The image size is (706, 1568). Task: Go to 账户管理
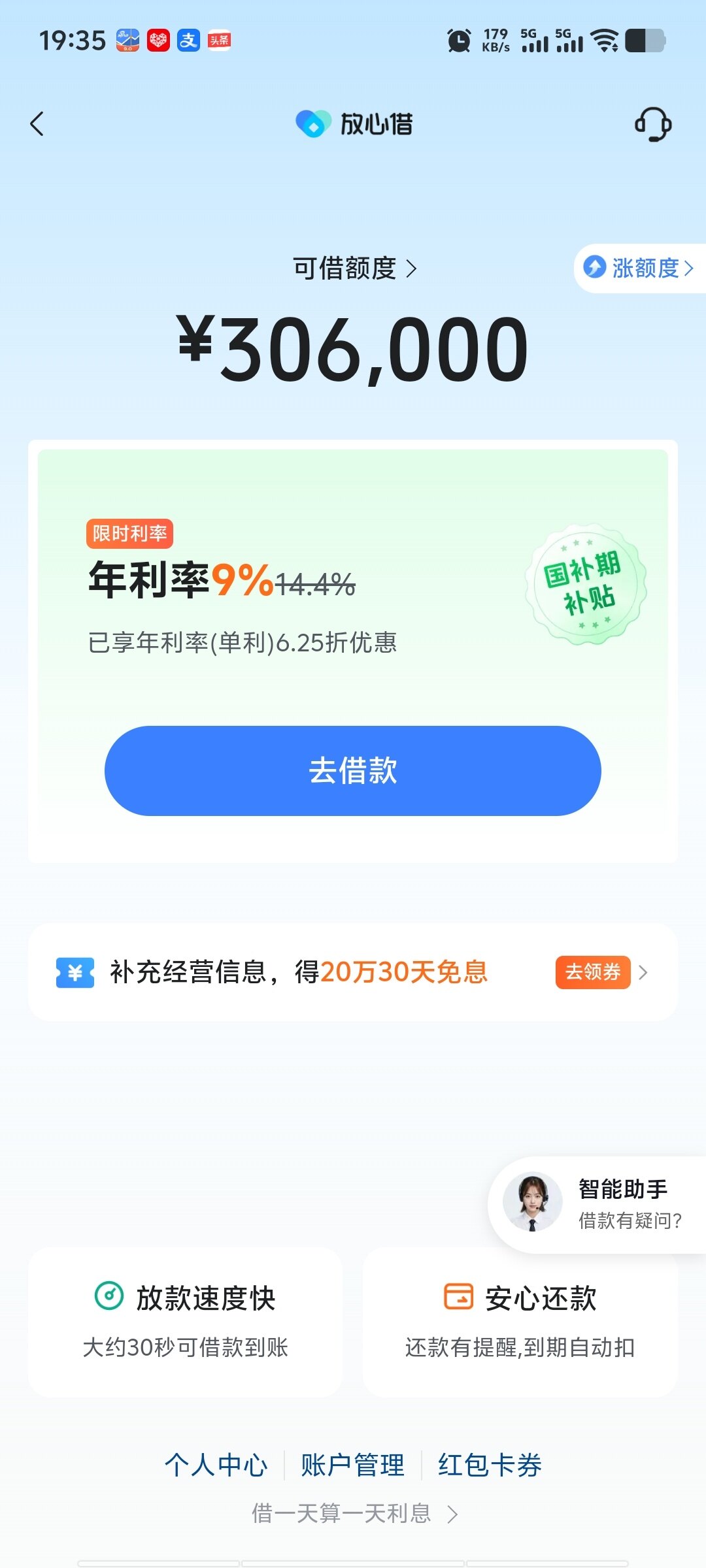[353, 1465]
